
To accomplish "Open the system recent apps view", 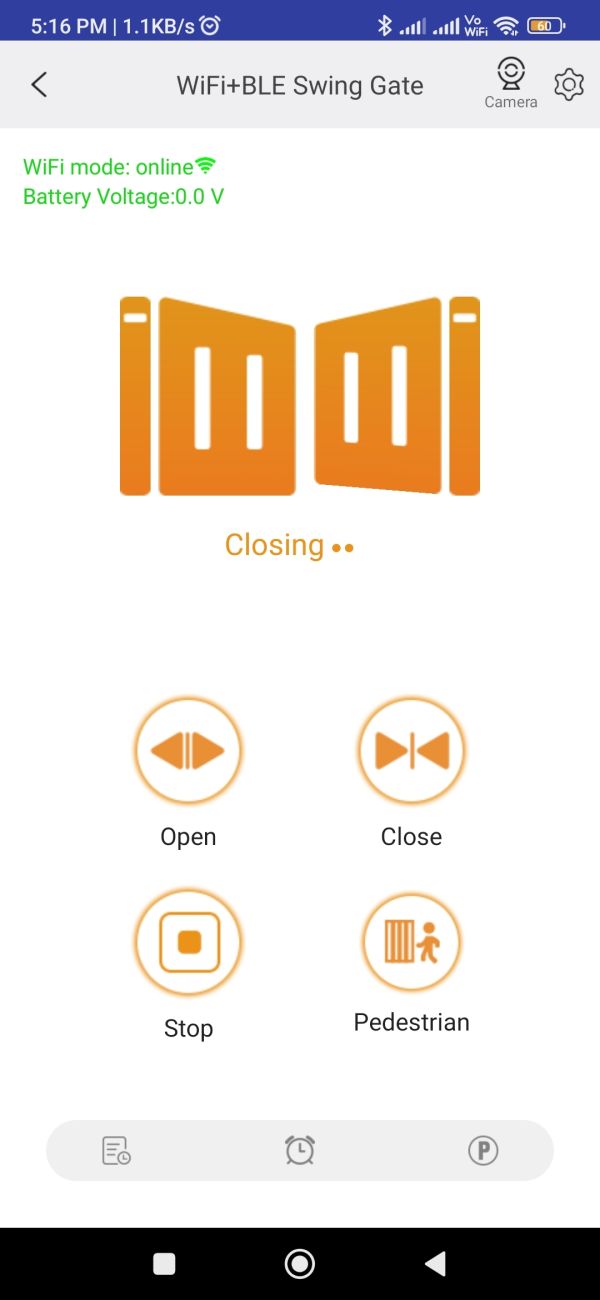I will 164,1264.
